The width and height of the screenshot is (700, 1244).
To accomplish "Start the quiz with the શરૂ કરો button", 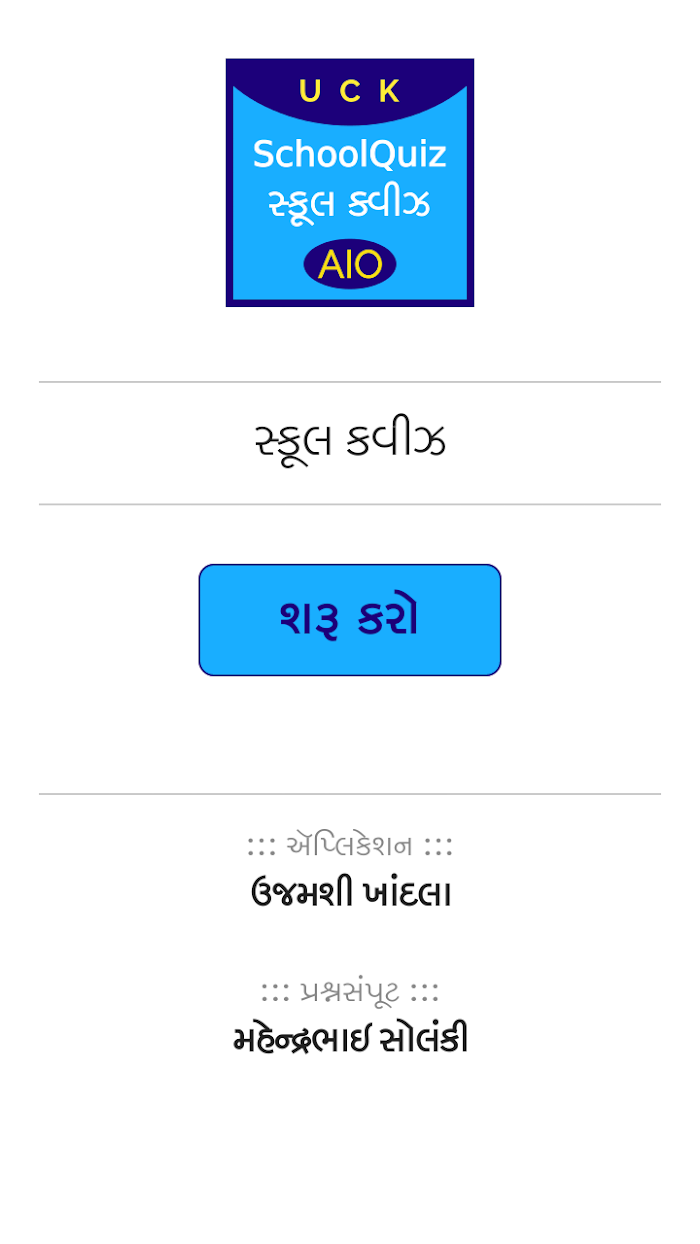I will (350, 620).
